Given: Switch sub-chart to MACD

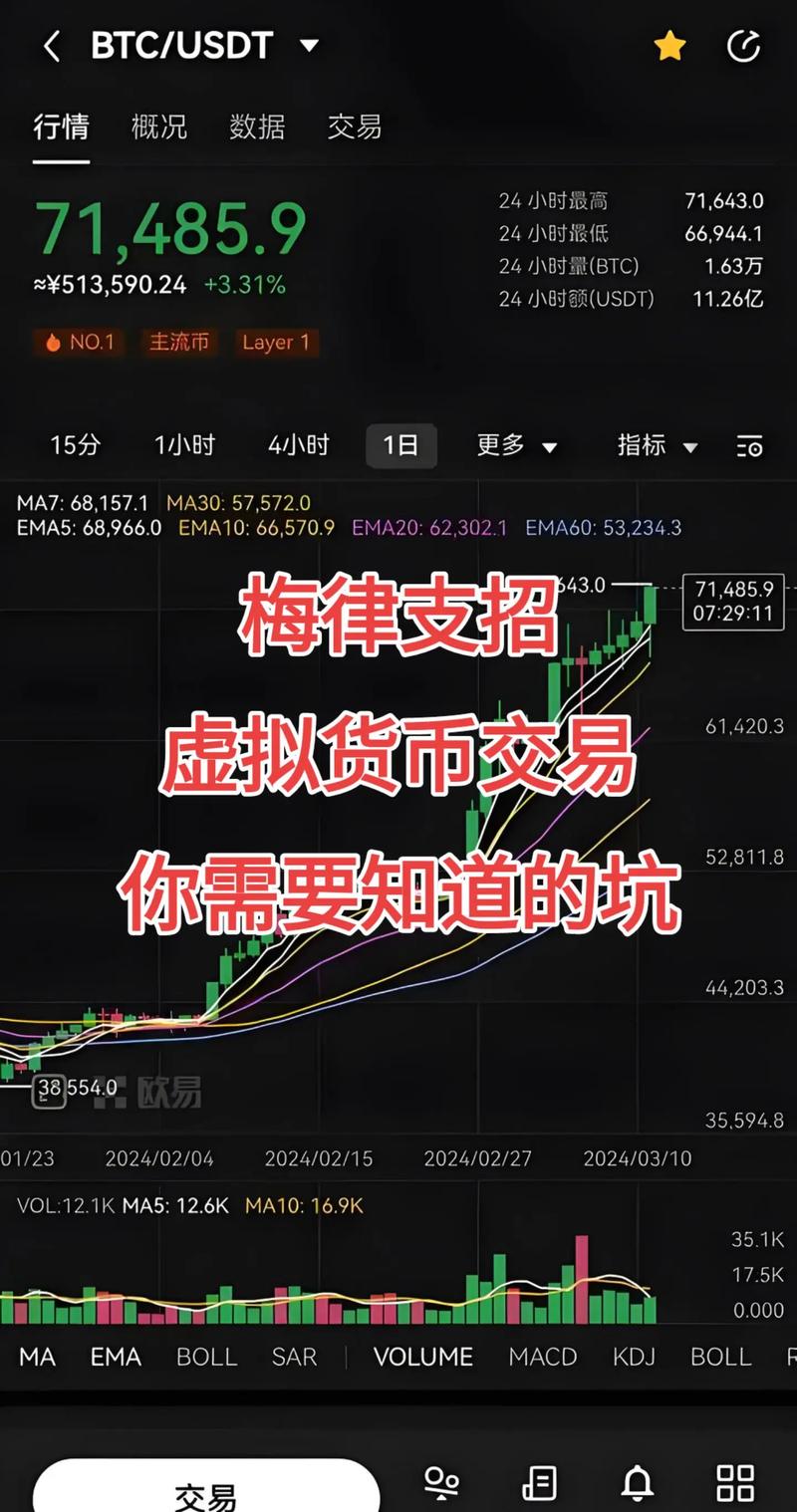Looking at the screenshot, I should tap(542, 1357).
